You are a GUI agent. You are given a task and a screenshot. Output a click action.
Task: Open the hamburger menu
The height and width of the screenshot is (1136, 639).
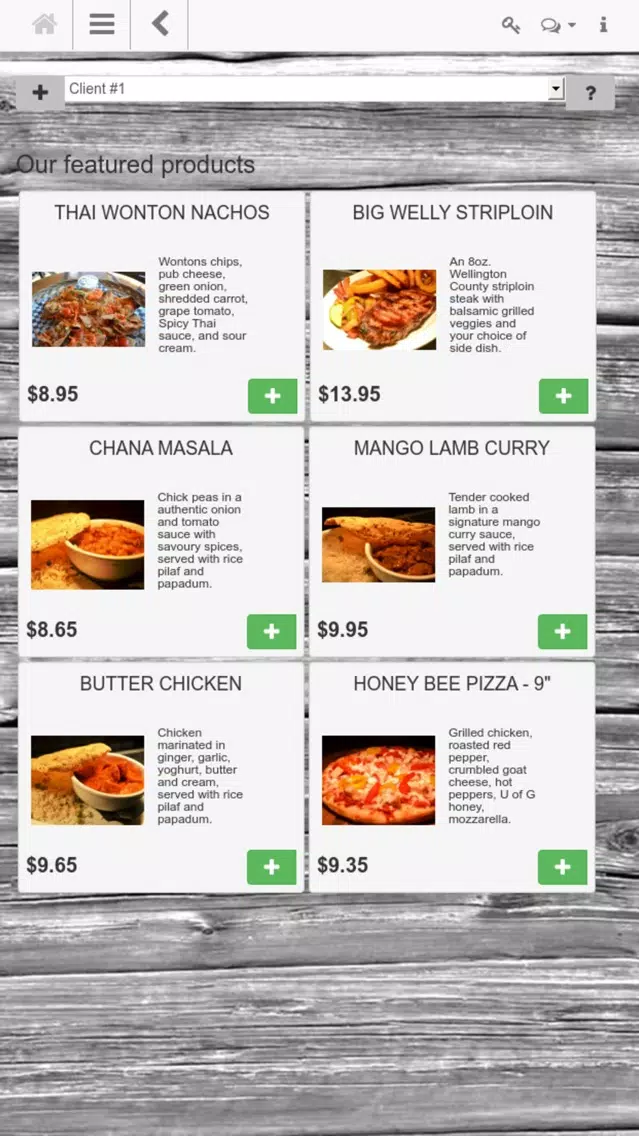click(x=101, y=25)
